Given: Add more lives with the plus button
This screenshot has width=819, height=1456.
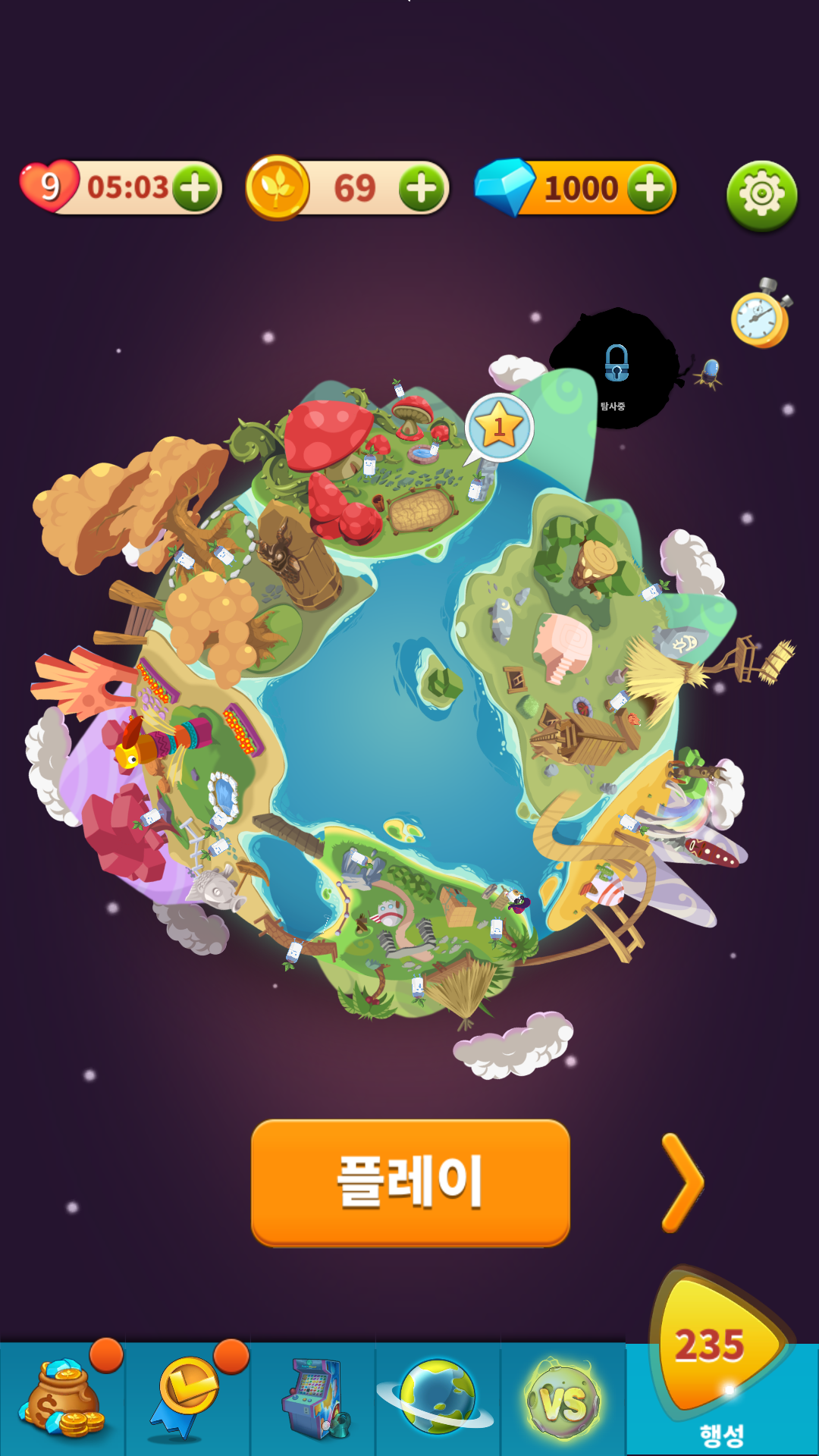Looking at the screenshot, I should click(x=196, y=188).
